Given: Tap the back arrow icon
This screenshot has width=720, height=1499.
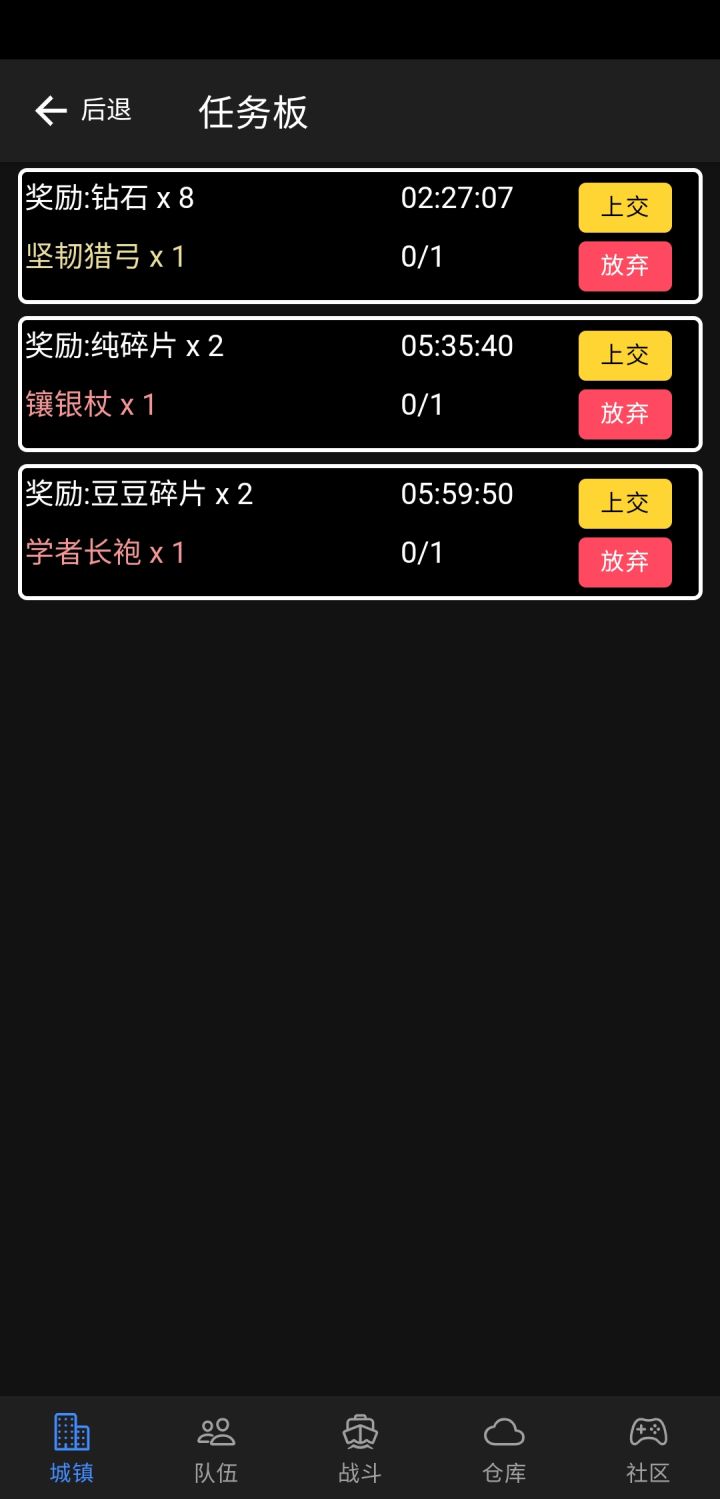Looking at the screenshot, I should point(49,110).
